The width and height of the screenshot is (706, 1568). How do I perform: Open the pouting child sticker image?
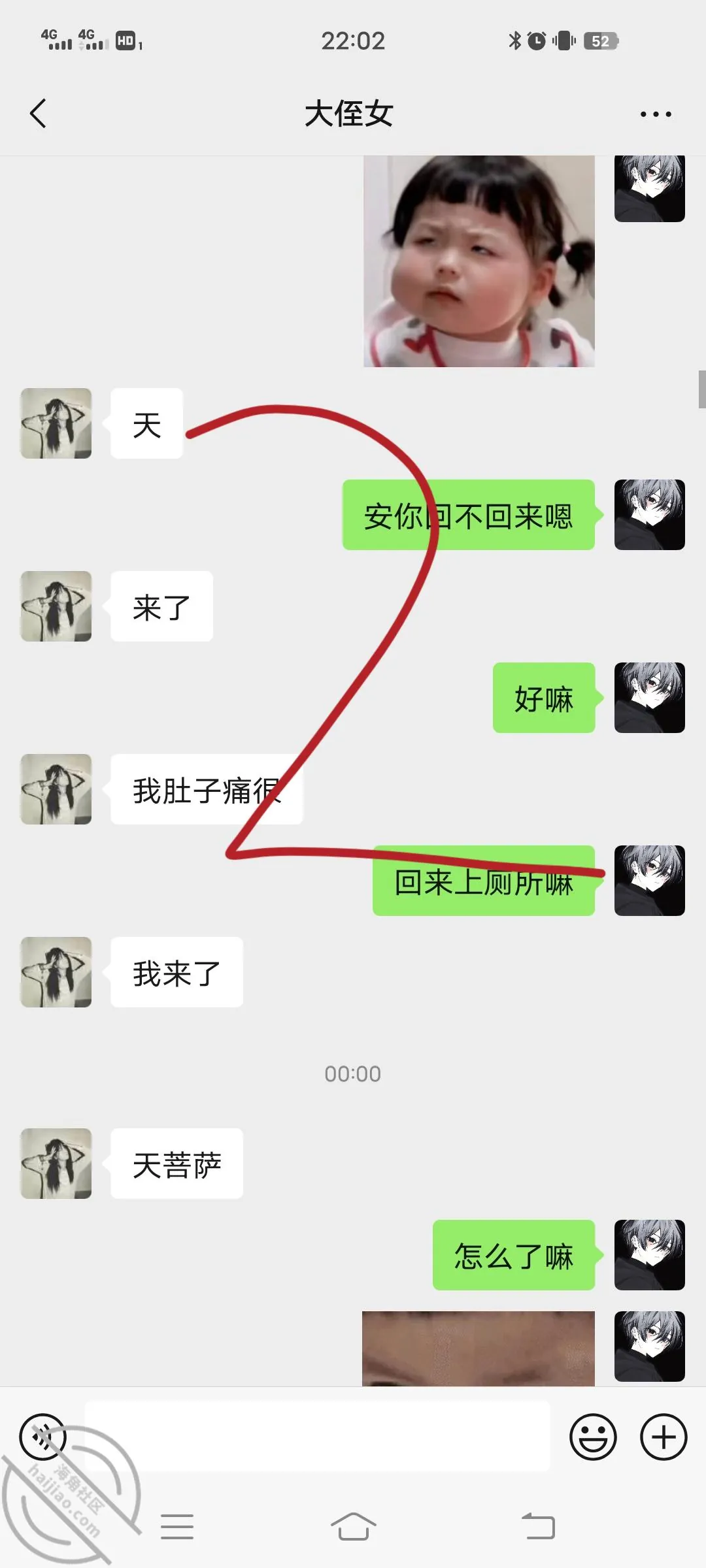(479, 261)
